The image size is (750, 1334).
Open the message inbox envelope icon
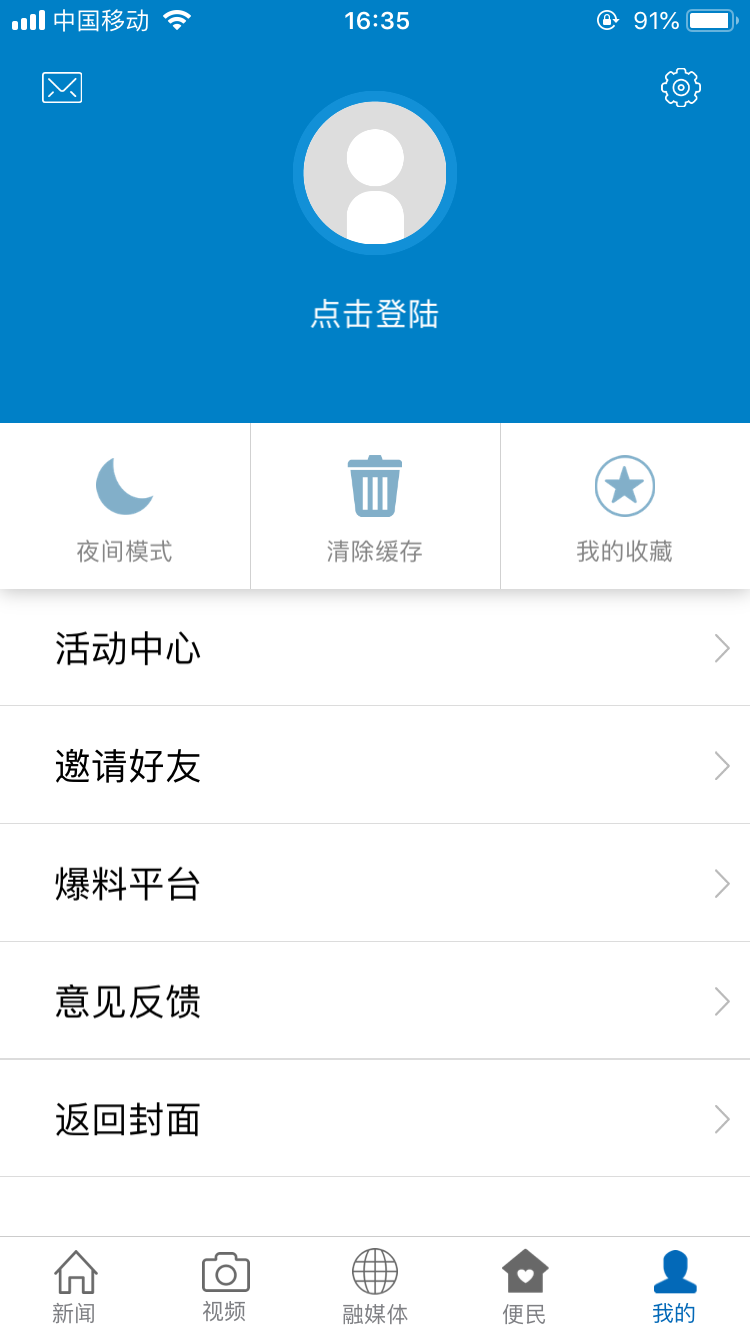62,87
